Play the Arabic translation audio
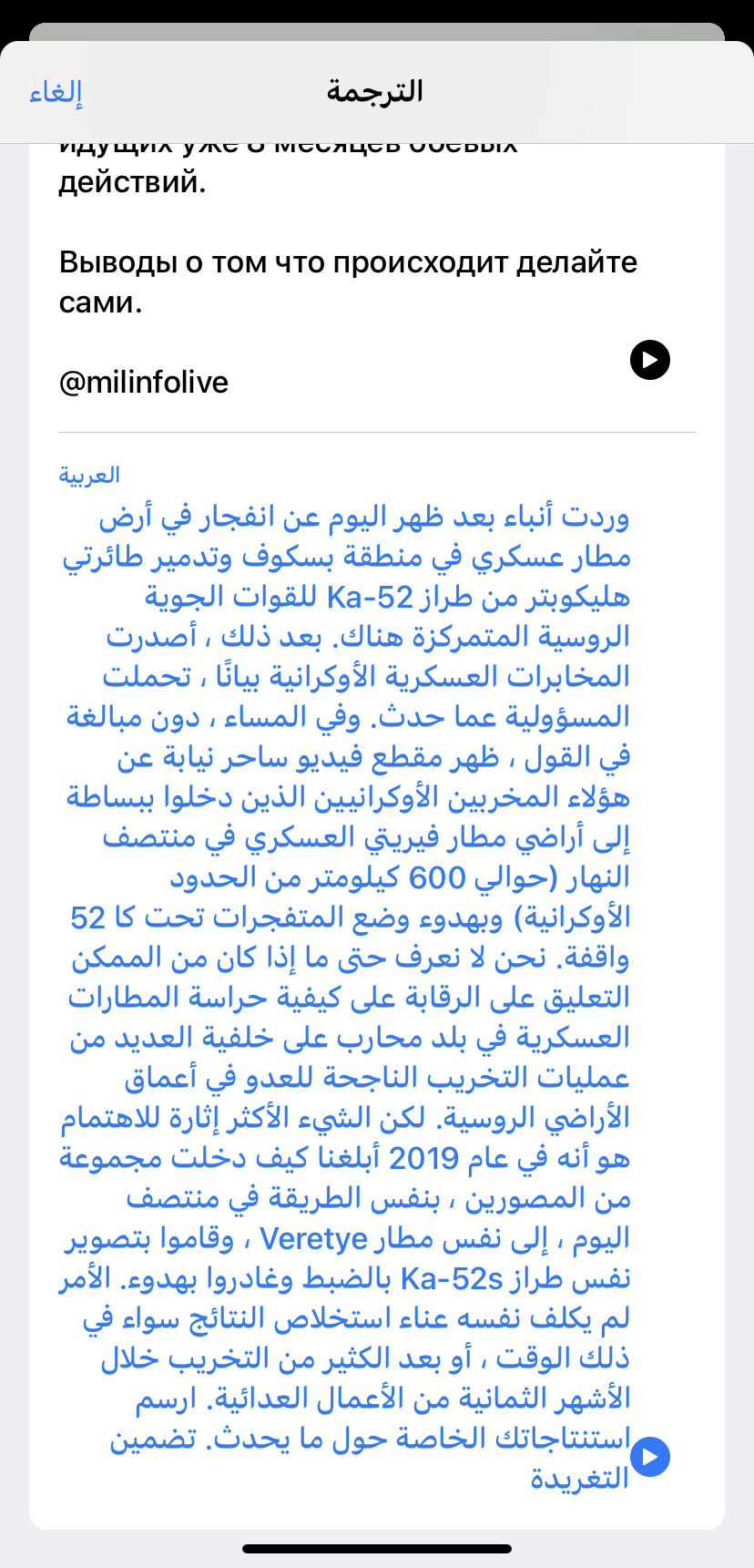This screenshot has height=1568, width=754. pos(649,1456)
